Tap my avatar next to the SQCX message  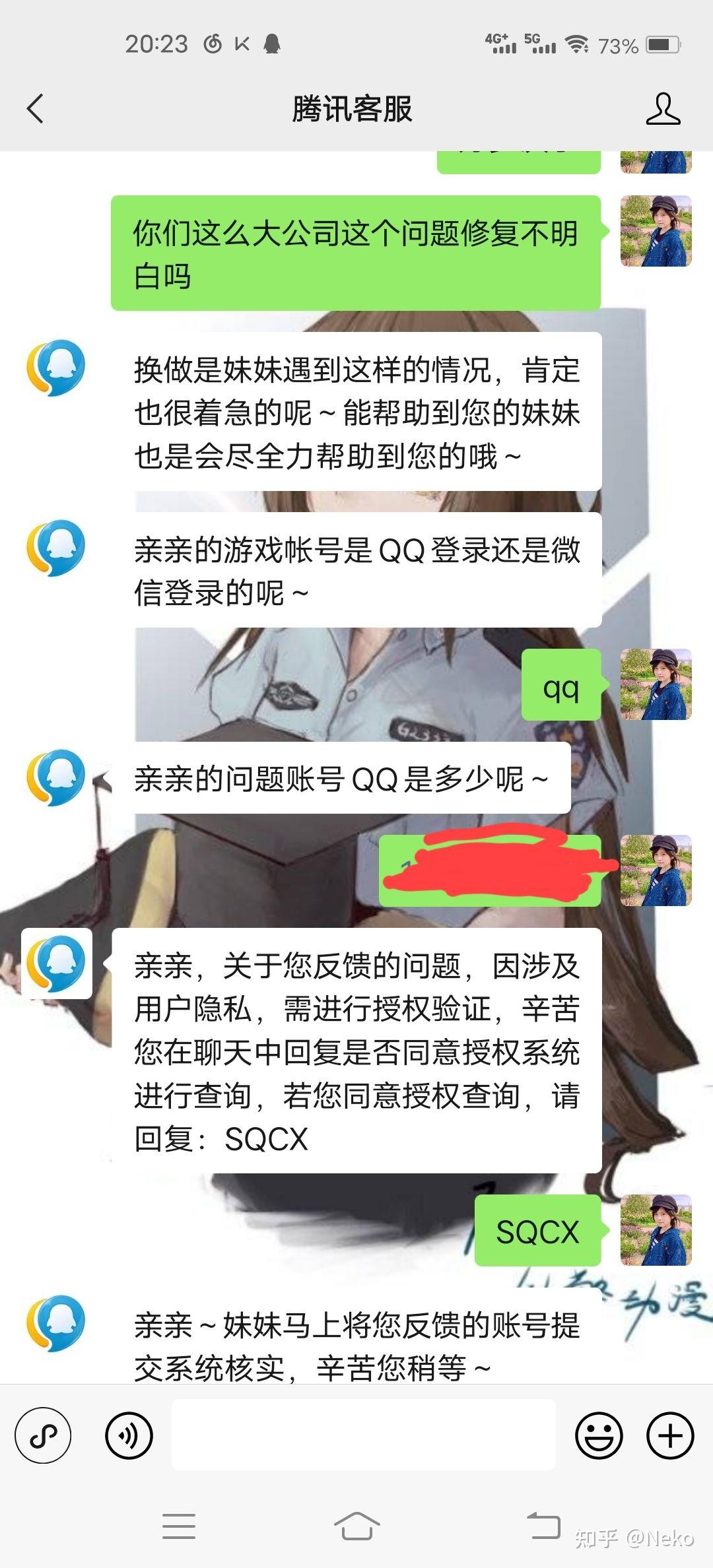pyautogui.click(x=656, y=1229)
